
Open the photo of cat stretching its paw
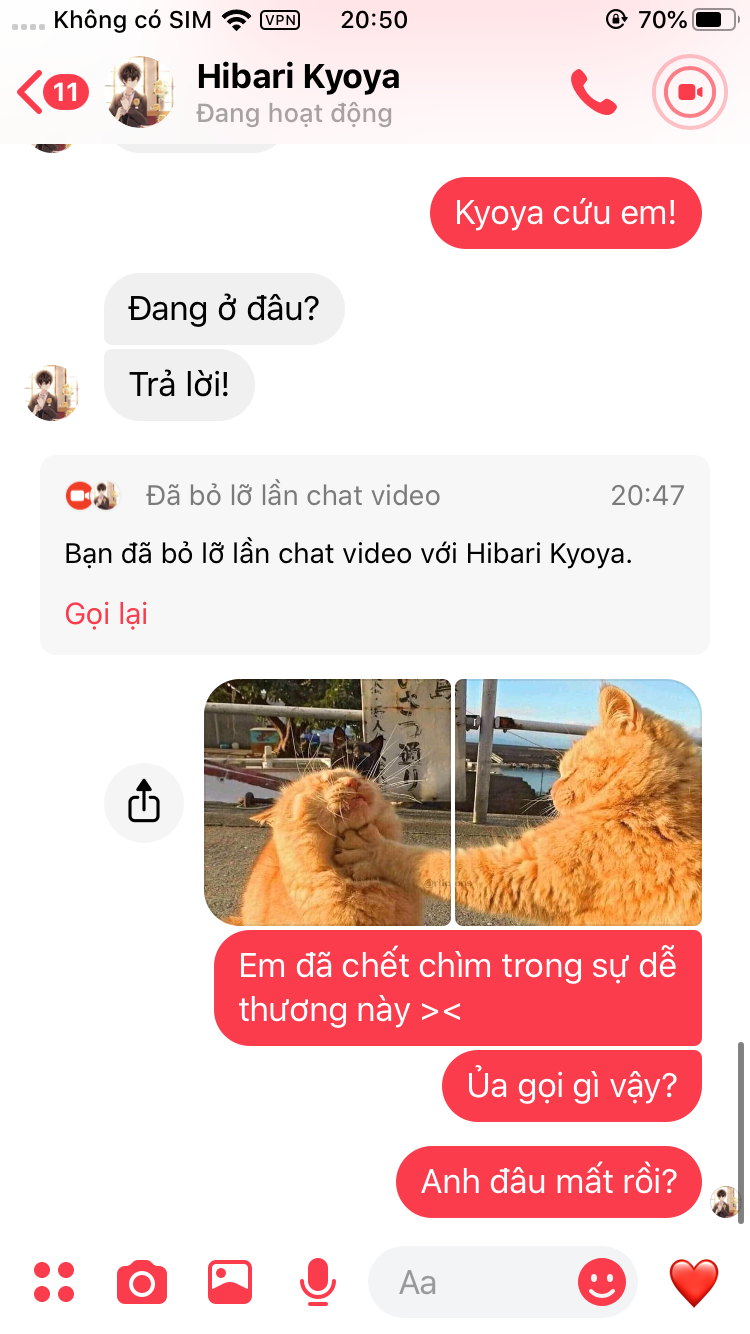578,802
